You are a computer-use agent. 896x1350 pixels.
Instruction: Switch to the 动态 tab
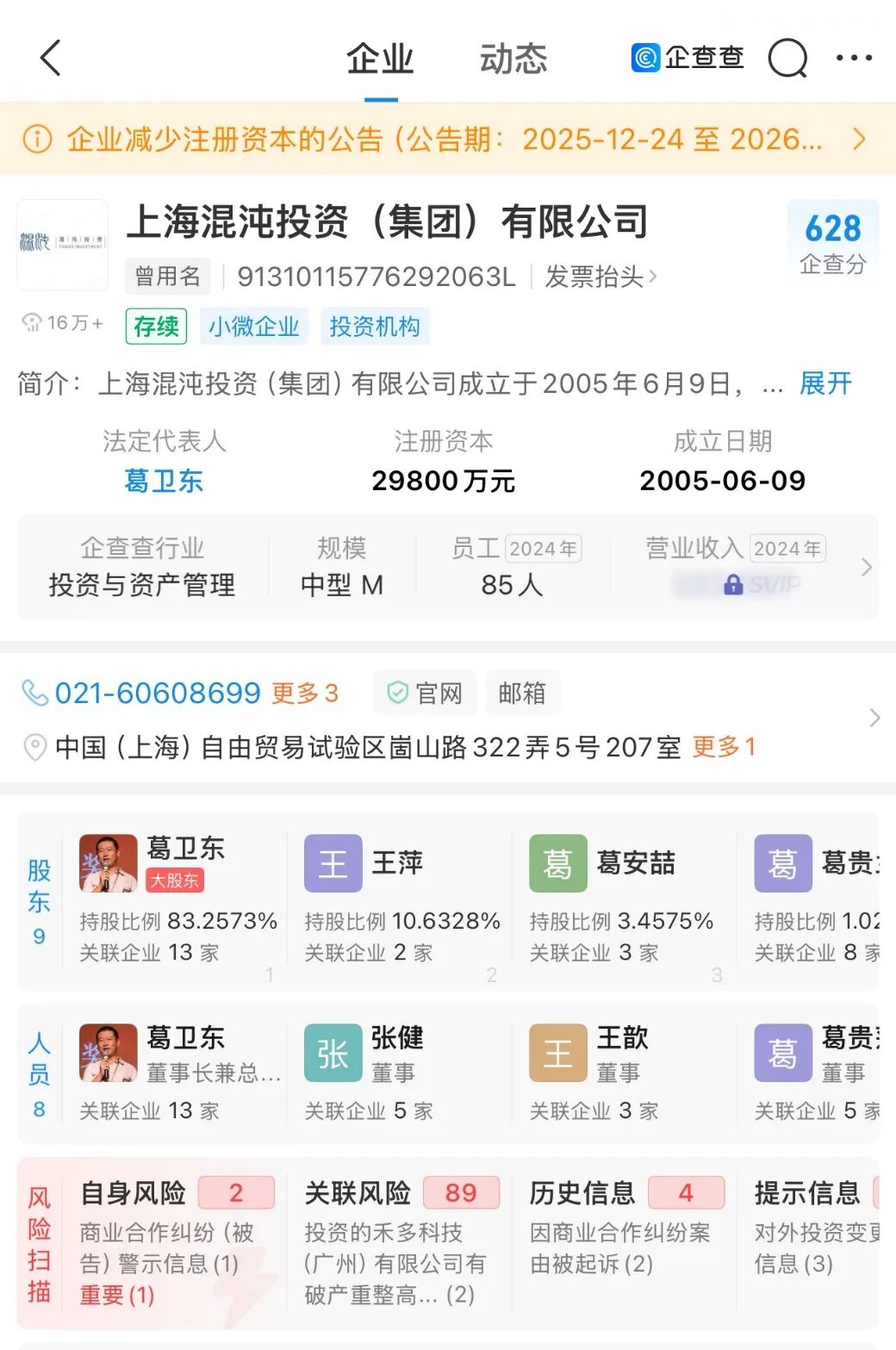[x=513, y=59]
